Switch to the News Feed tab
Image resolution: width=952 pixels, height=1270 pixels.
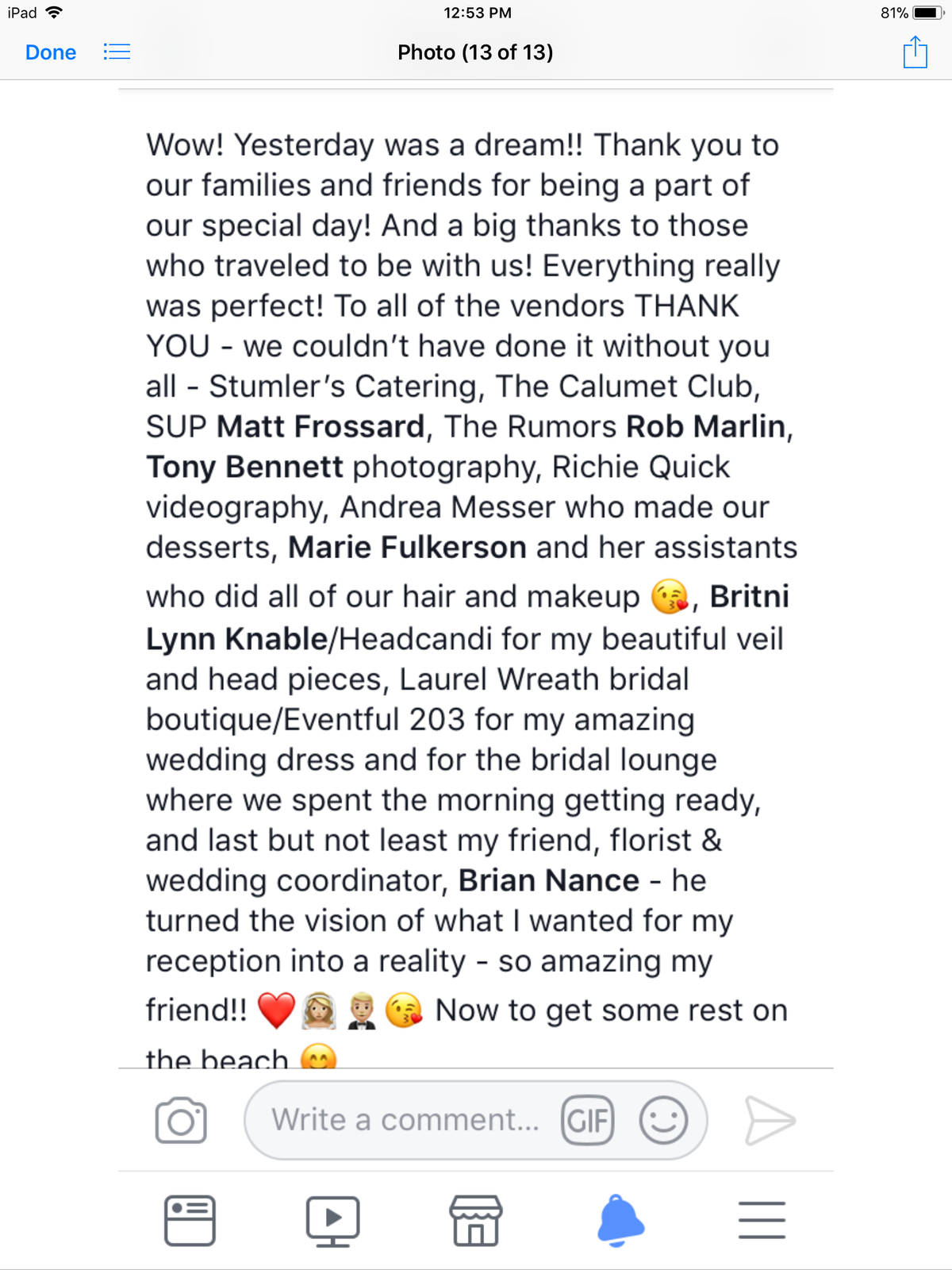point(190,1220)
